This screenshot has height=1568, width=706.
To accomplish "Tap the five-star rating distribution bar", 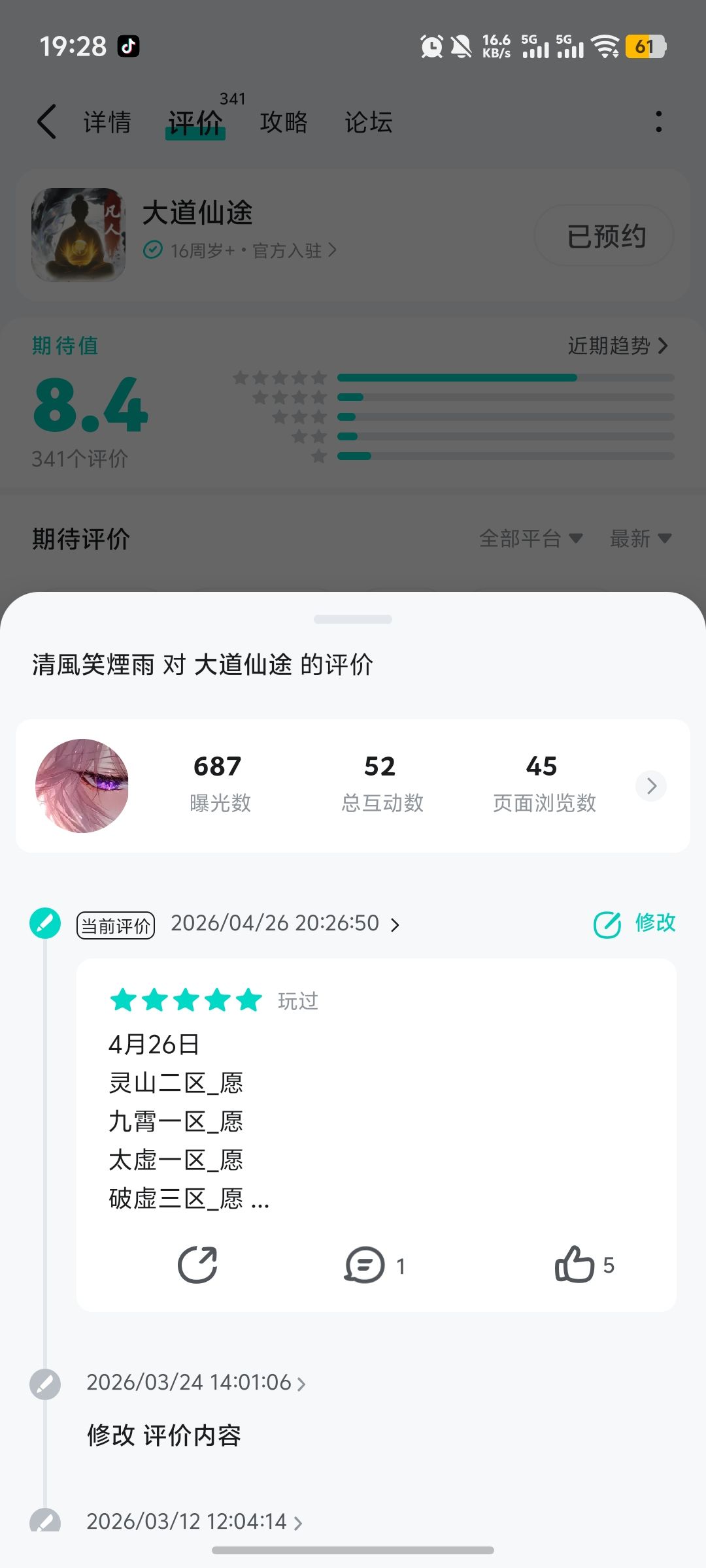I will tap(458, 377).
